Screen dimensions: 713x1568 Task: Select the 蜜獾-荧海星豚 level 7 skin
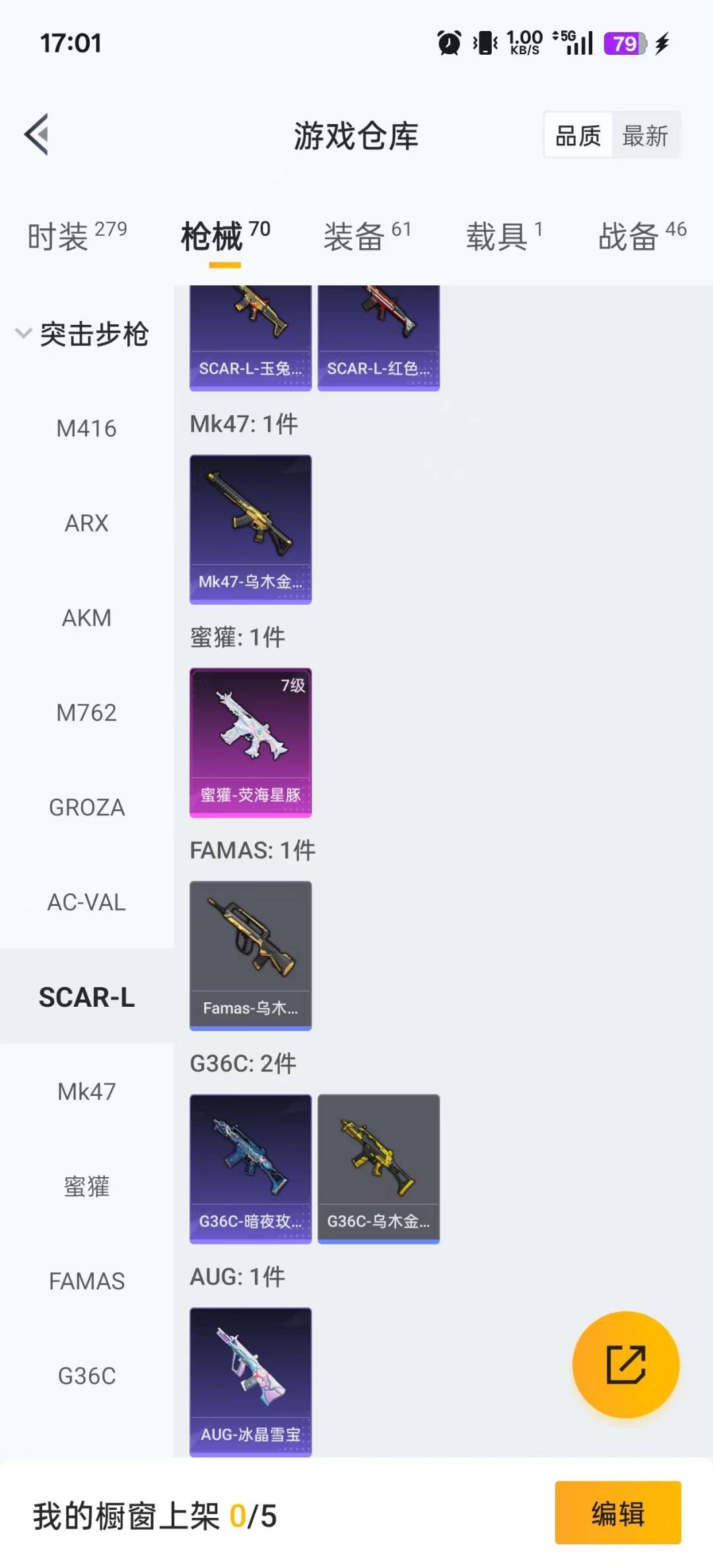[250, 743]
